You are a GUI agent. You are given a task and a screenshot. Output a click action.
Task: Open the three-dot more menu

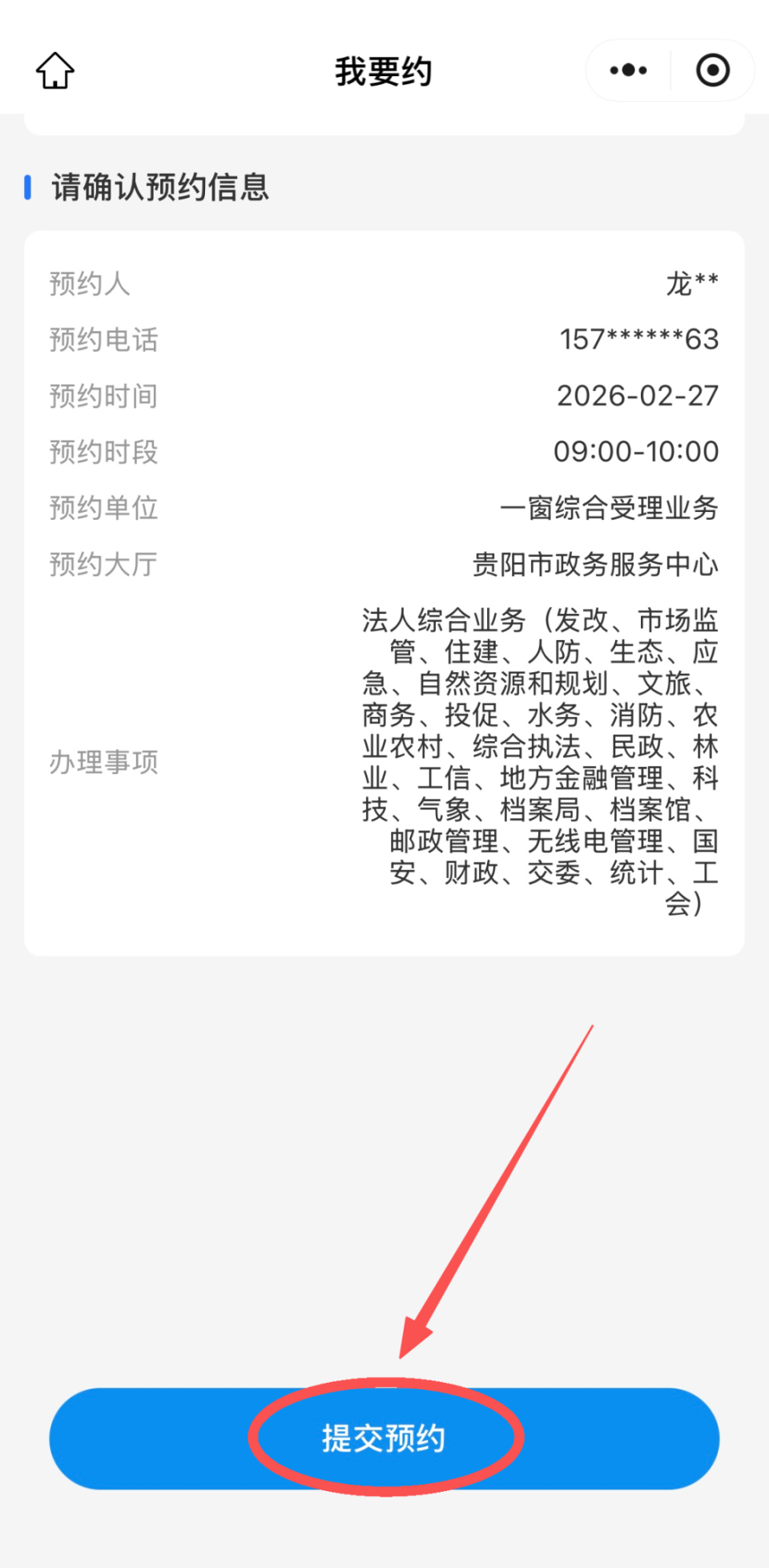629,71
